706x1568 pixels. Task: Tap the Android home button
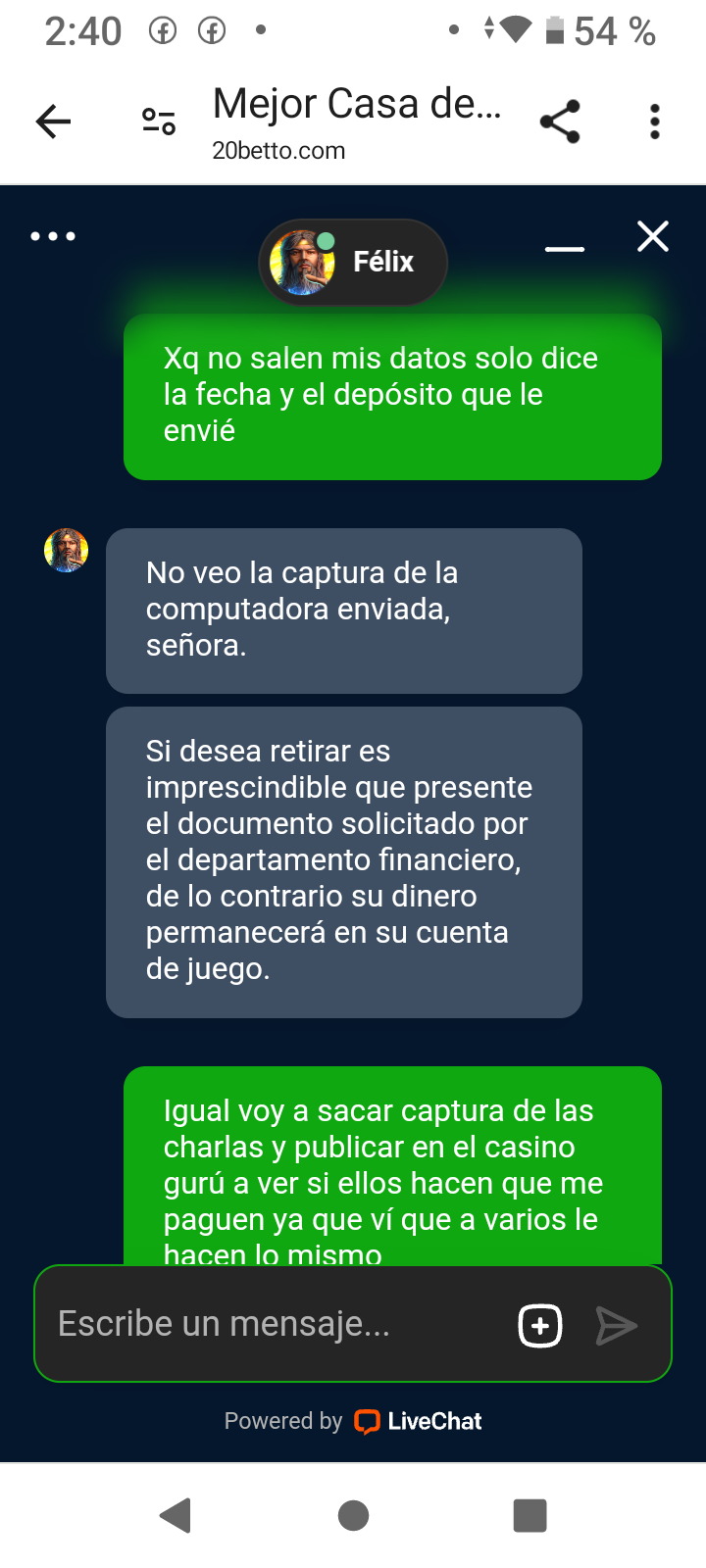(353, 1514)
